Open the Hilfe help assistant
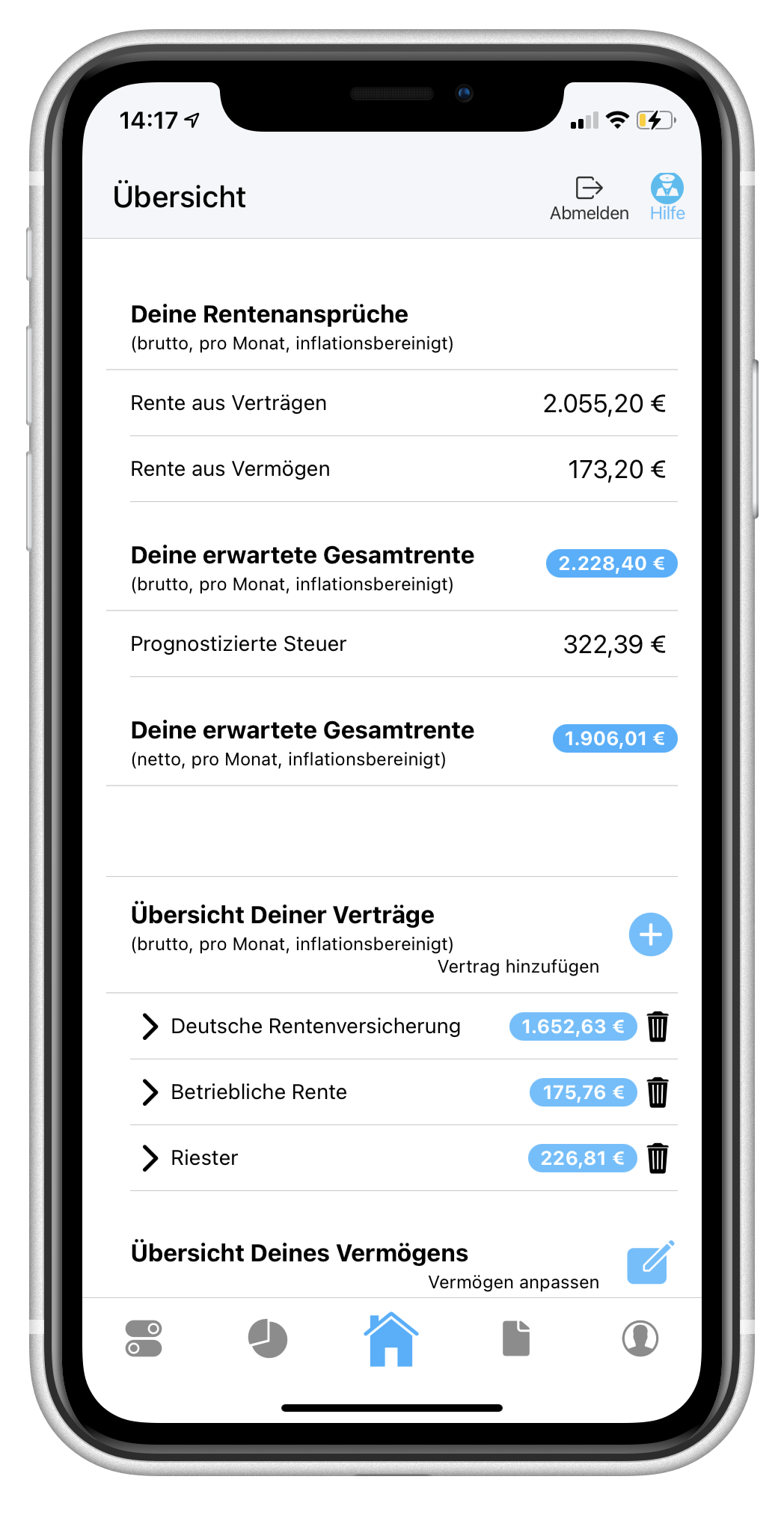Viewport: 784px width, 1515px height. pyautogui.click(x=667, y=198)
